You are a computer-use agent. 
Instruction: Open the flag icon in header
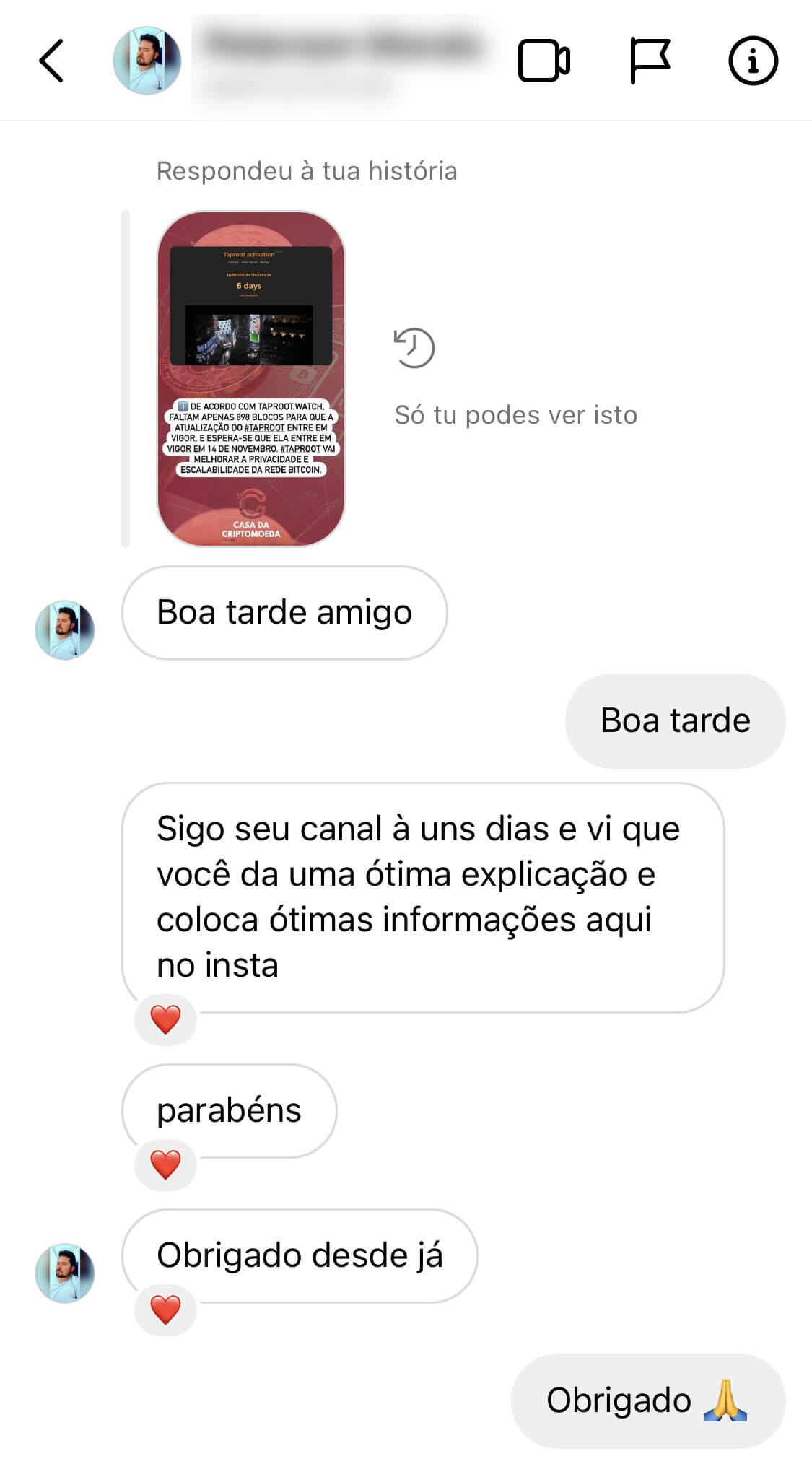pyautogui.click(x=650, y=61)
